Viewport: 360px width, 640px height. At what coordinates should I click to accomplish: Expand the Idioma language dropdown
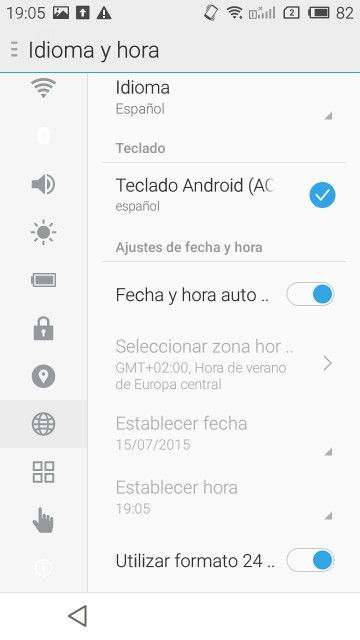coord(224,98)
